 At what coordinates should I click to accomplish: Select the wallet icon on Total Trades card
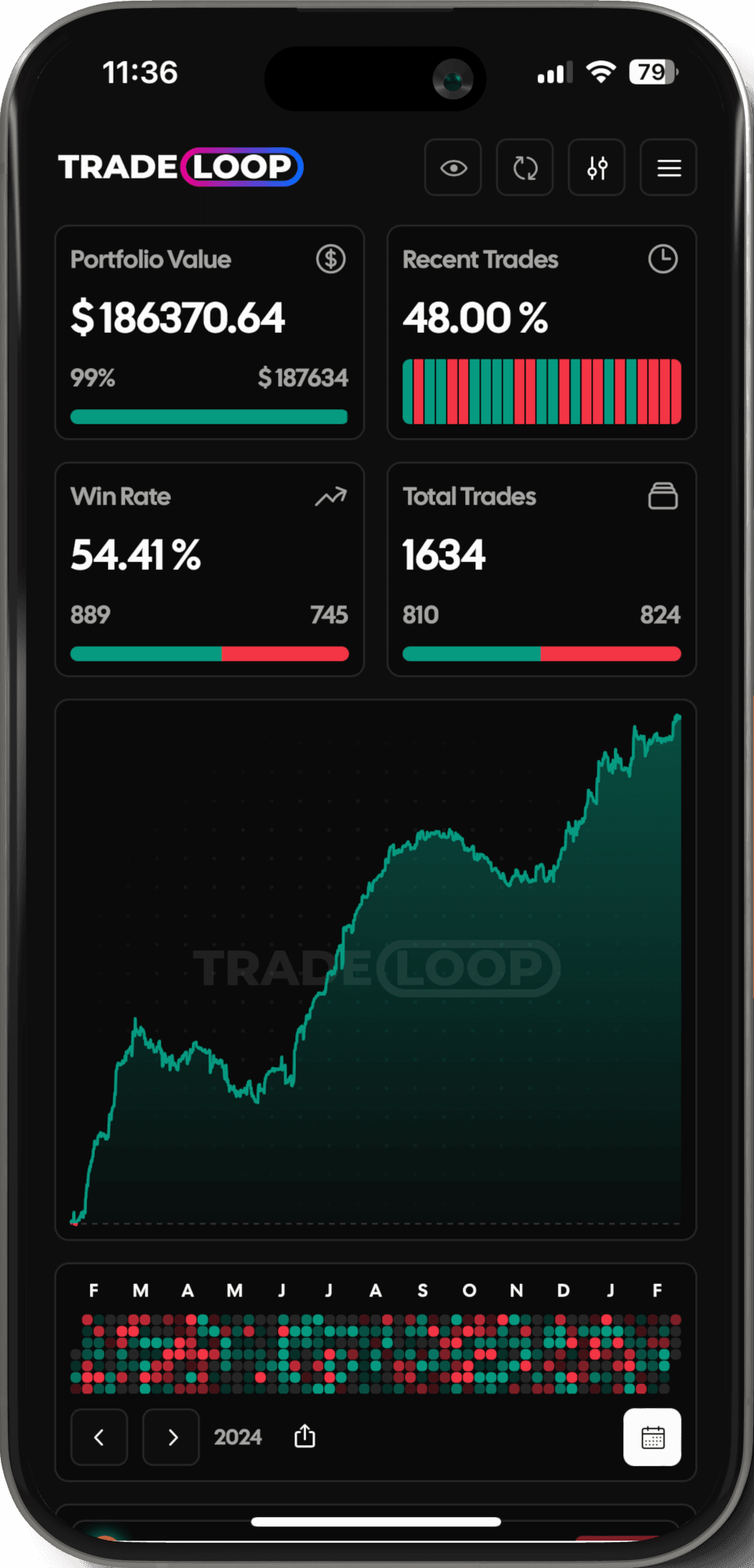click(x=662, y=495)
